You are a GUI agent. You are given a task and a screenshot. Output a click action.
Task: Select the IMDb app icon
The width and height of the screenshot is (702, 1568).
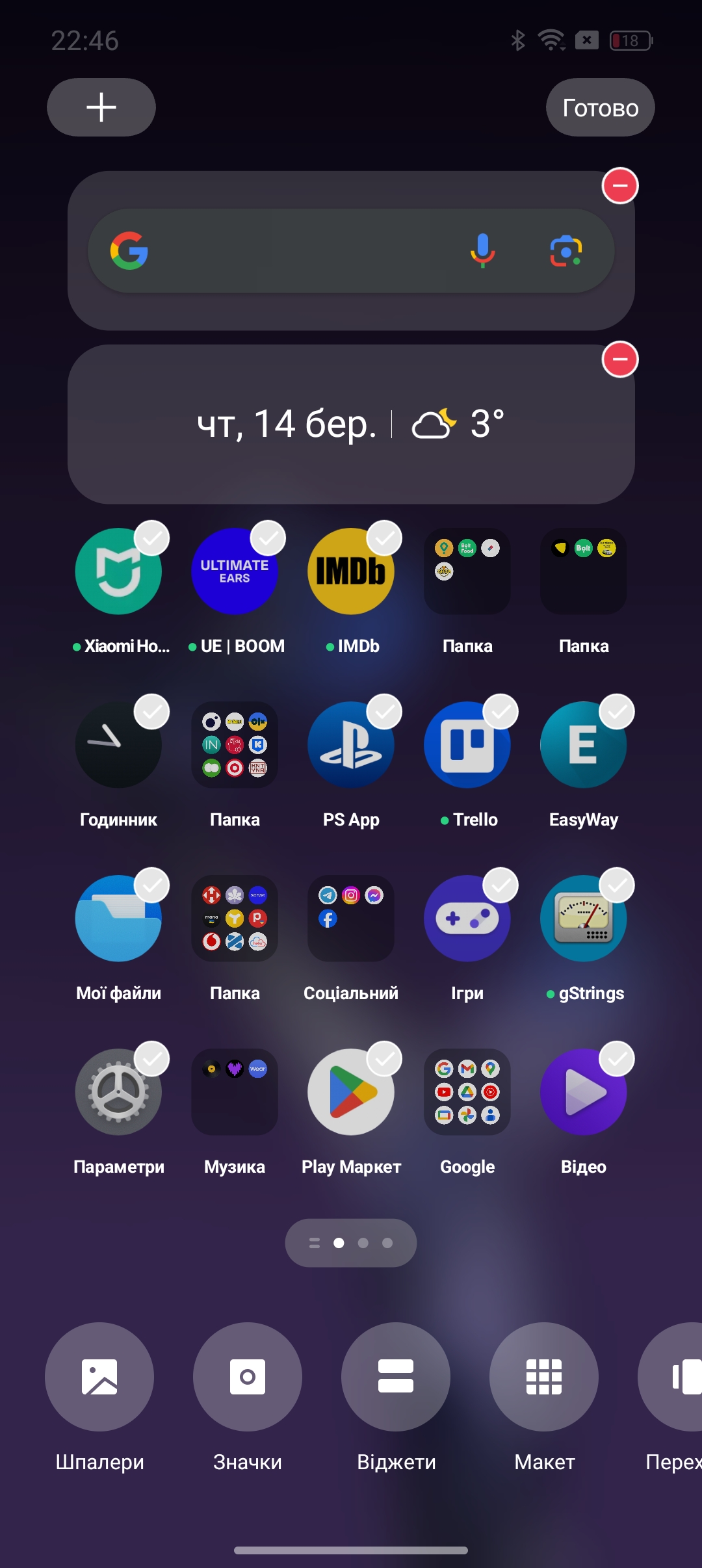351,571
